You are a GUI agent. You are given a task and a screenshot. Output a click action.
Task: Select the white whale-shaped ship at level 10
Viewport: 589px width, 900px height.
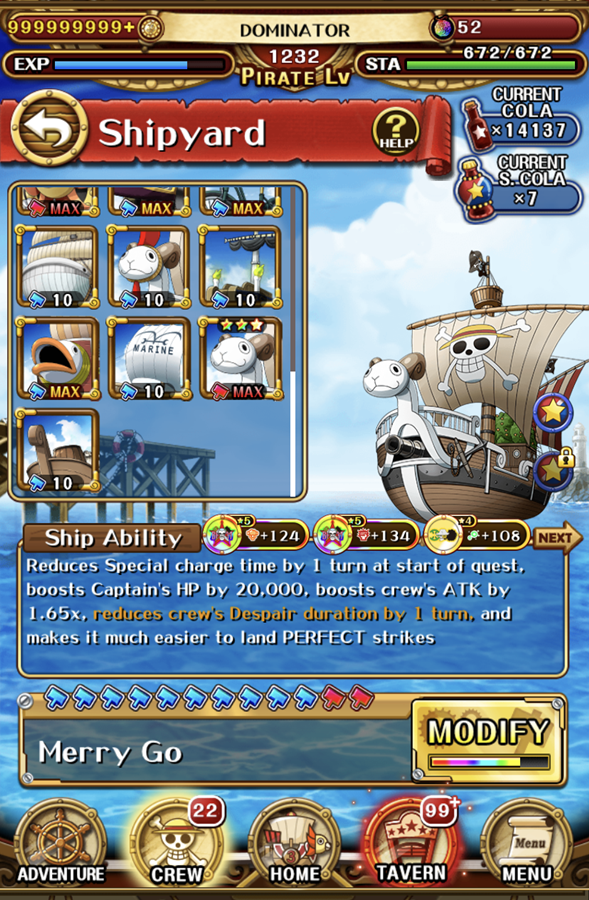click(x=57, y=267)
